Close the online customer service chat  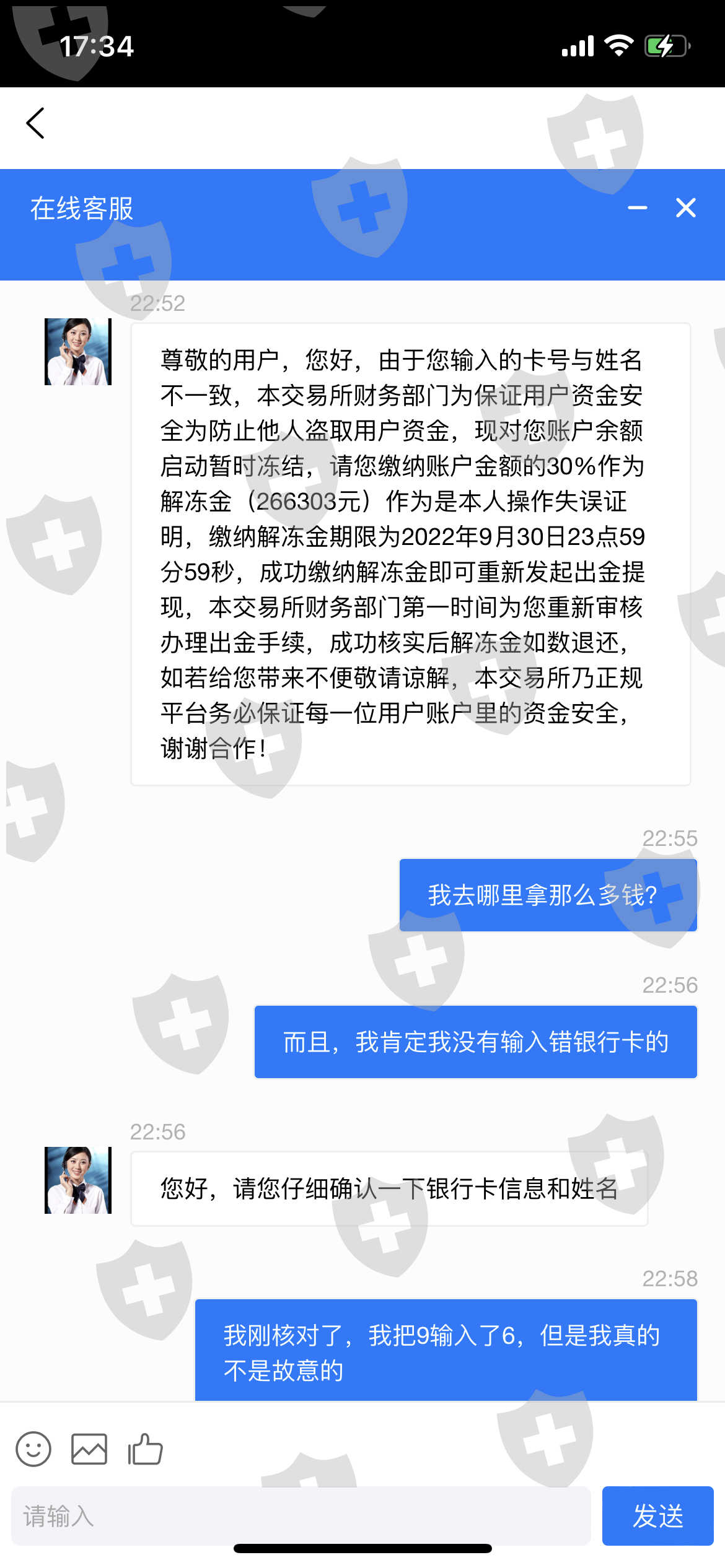(685, 208)
